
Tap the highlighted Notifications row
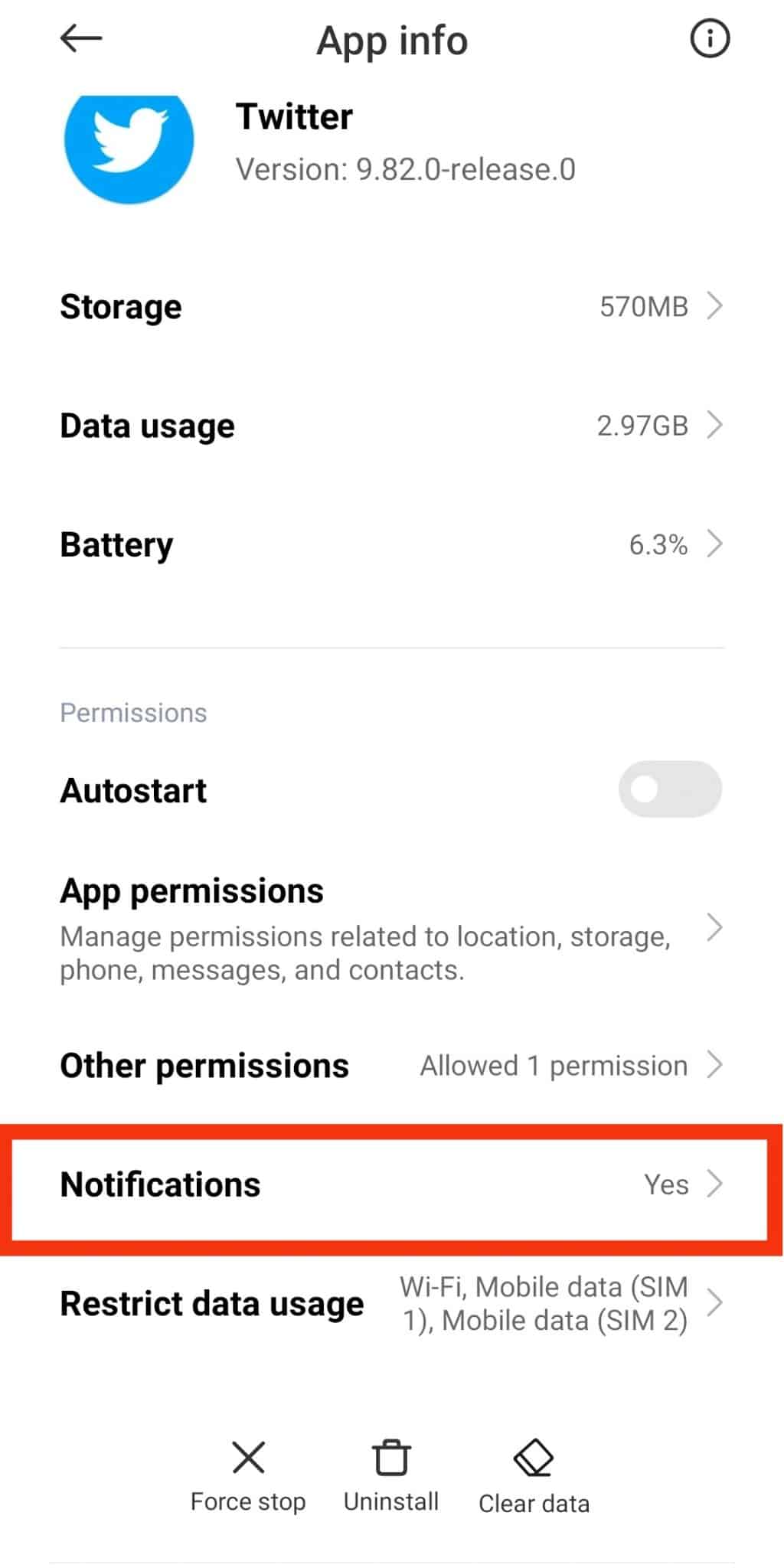click(x=392, y=1184)
